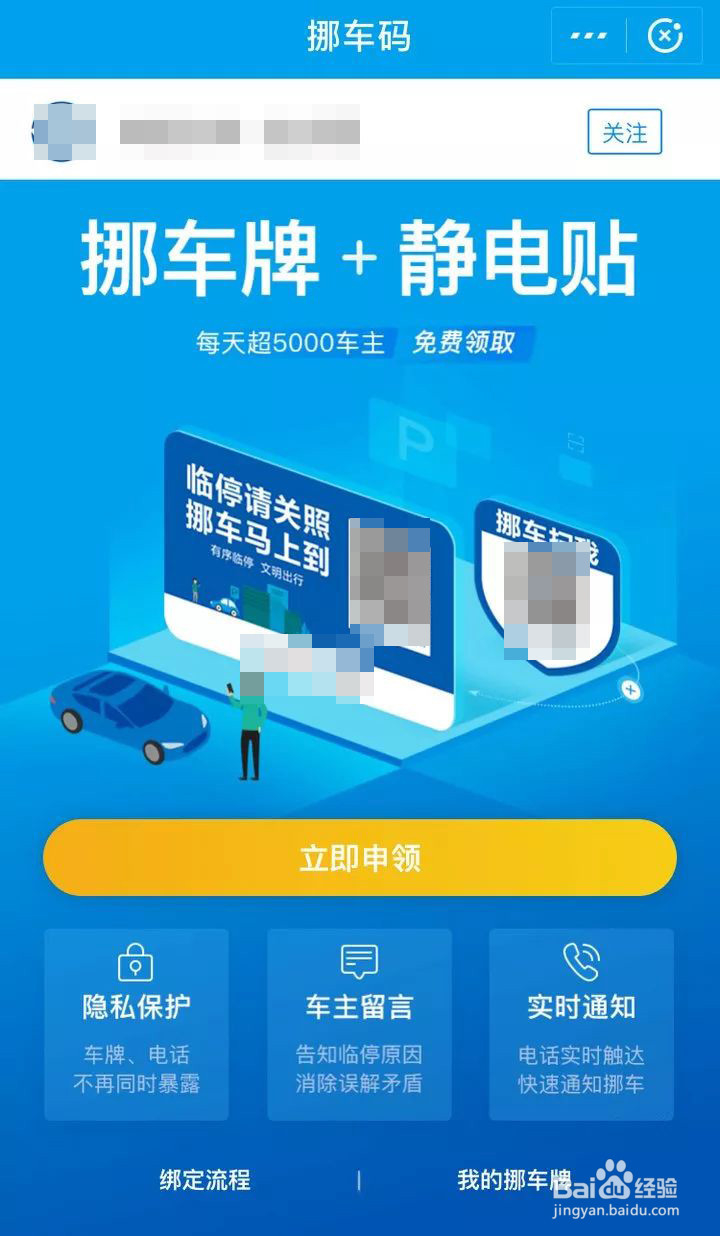Open the 绑定流程 link
This screenshot has height=1236, width=720.
tap(205, 1180)
